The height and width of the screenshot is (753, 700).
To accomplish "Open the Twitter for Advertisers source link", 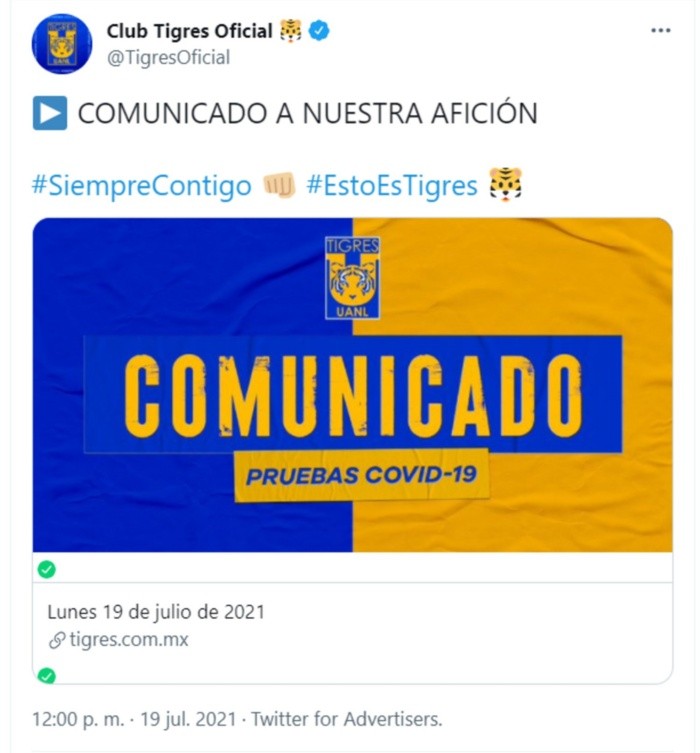I will click(346, 719).
